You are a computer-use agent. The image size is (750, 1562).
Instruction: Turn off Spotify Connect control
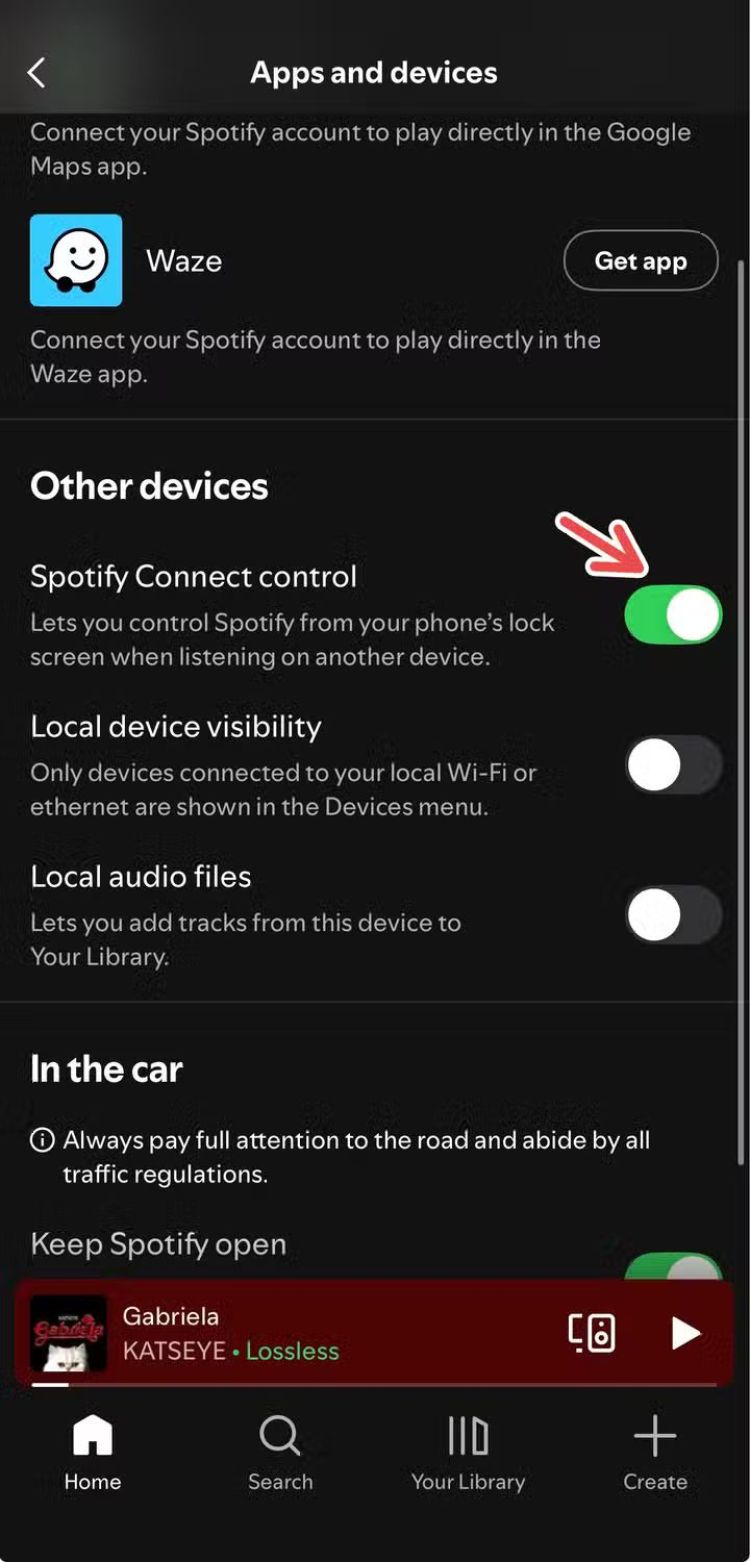(x=673, y=615)
